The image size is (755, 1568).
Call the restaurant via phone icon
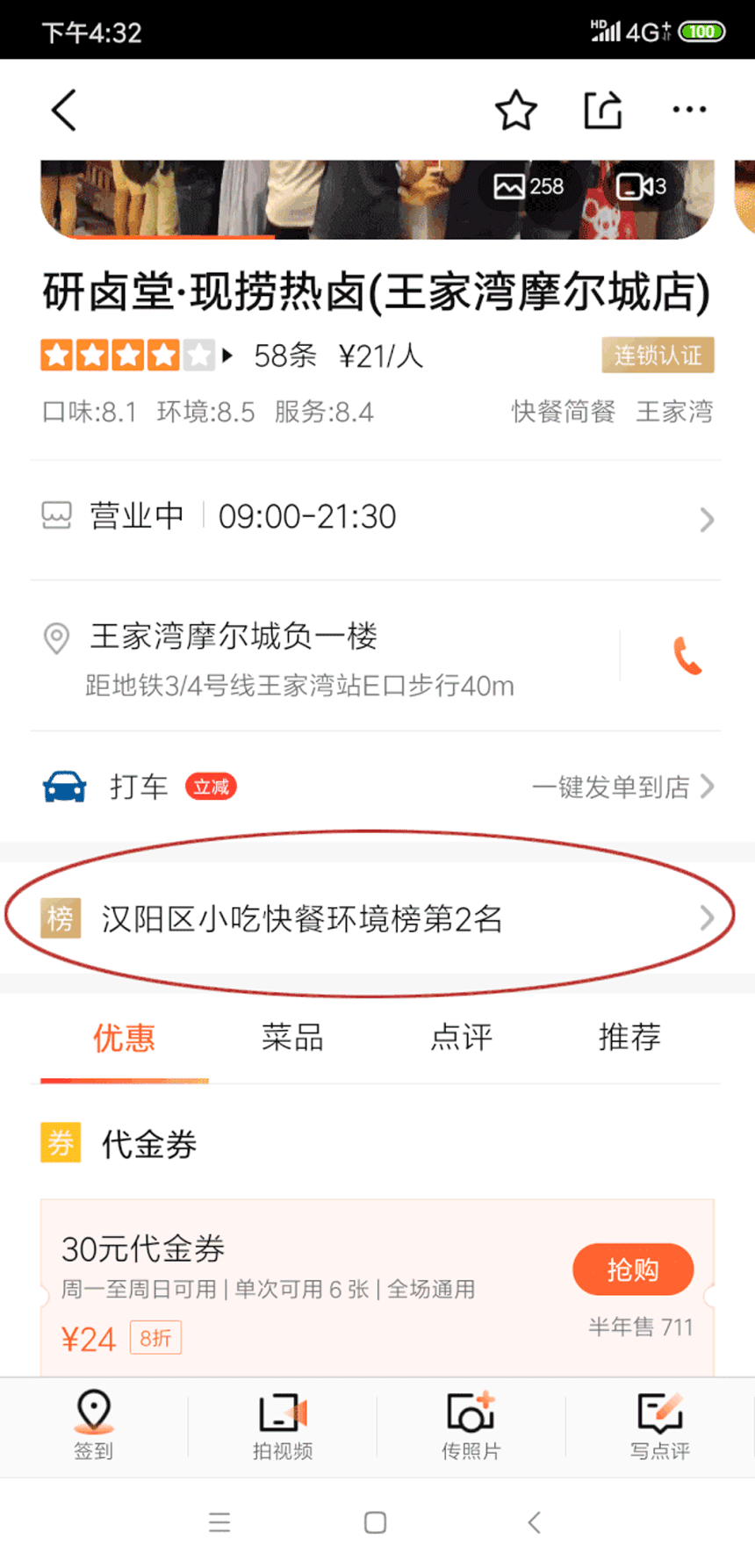[687, 656]
